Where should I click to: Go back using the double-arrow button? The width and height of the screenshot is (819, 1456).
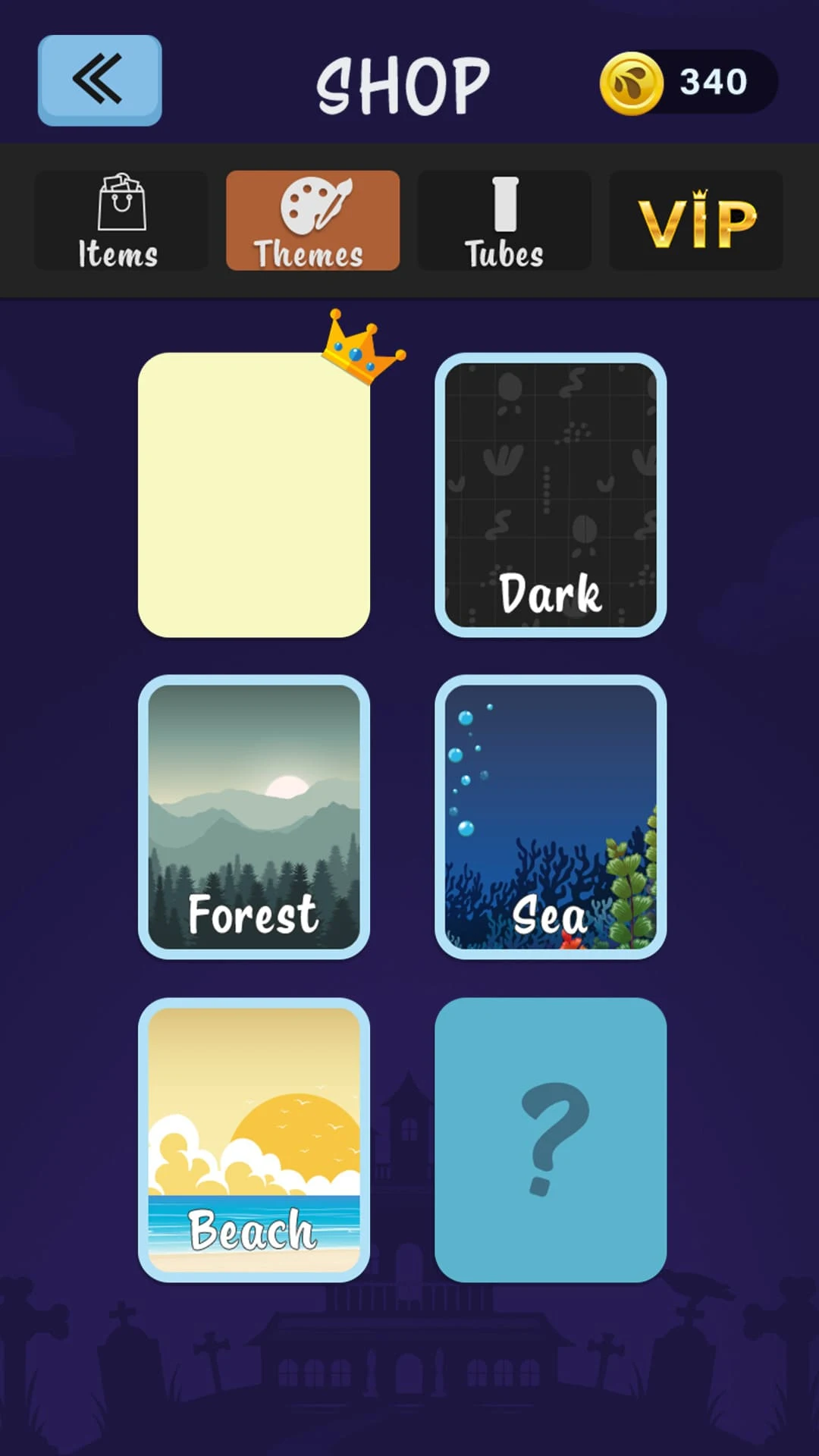[x=99, y=80]
